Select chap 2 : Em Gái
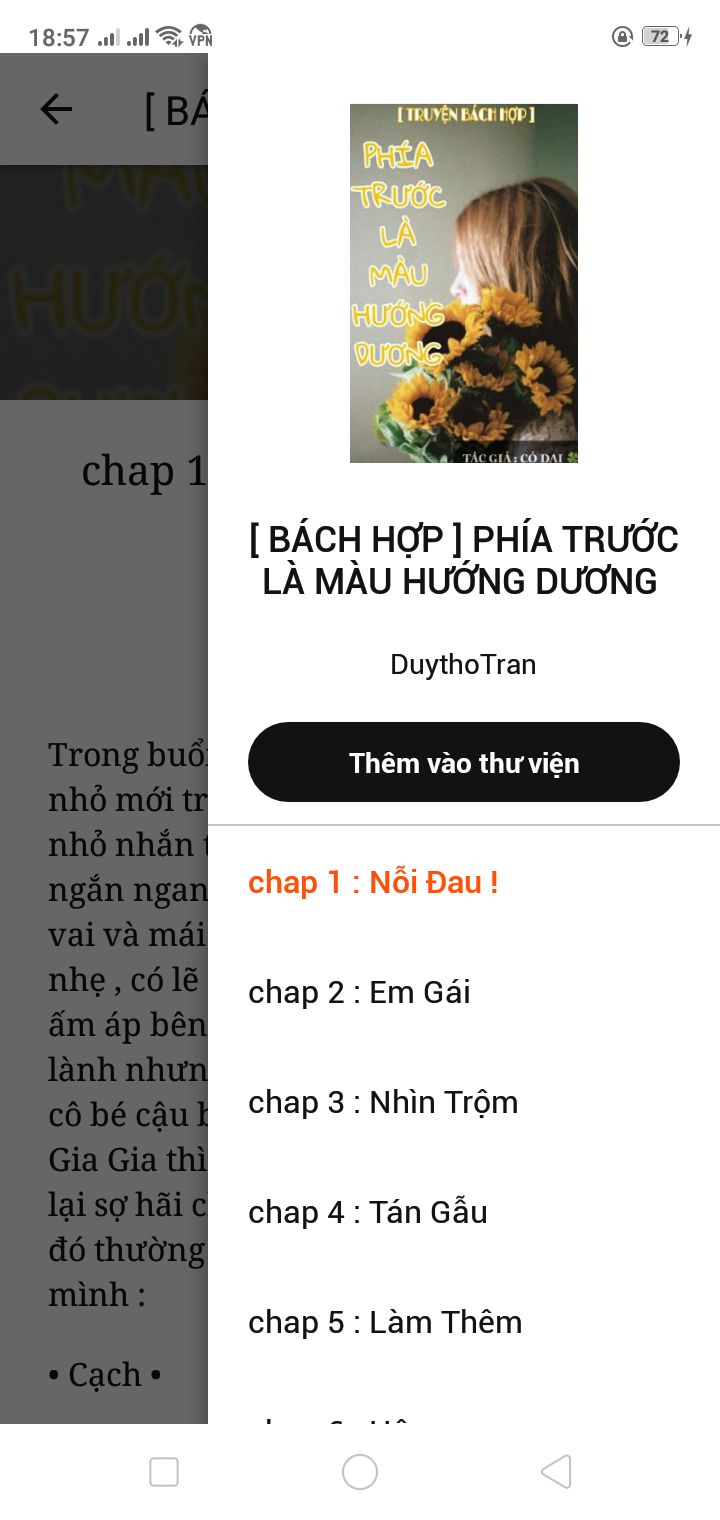The width and height of the screenshot is (720, 1520). [x=464, y=992]
